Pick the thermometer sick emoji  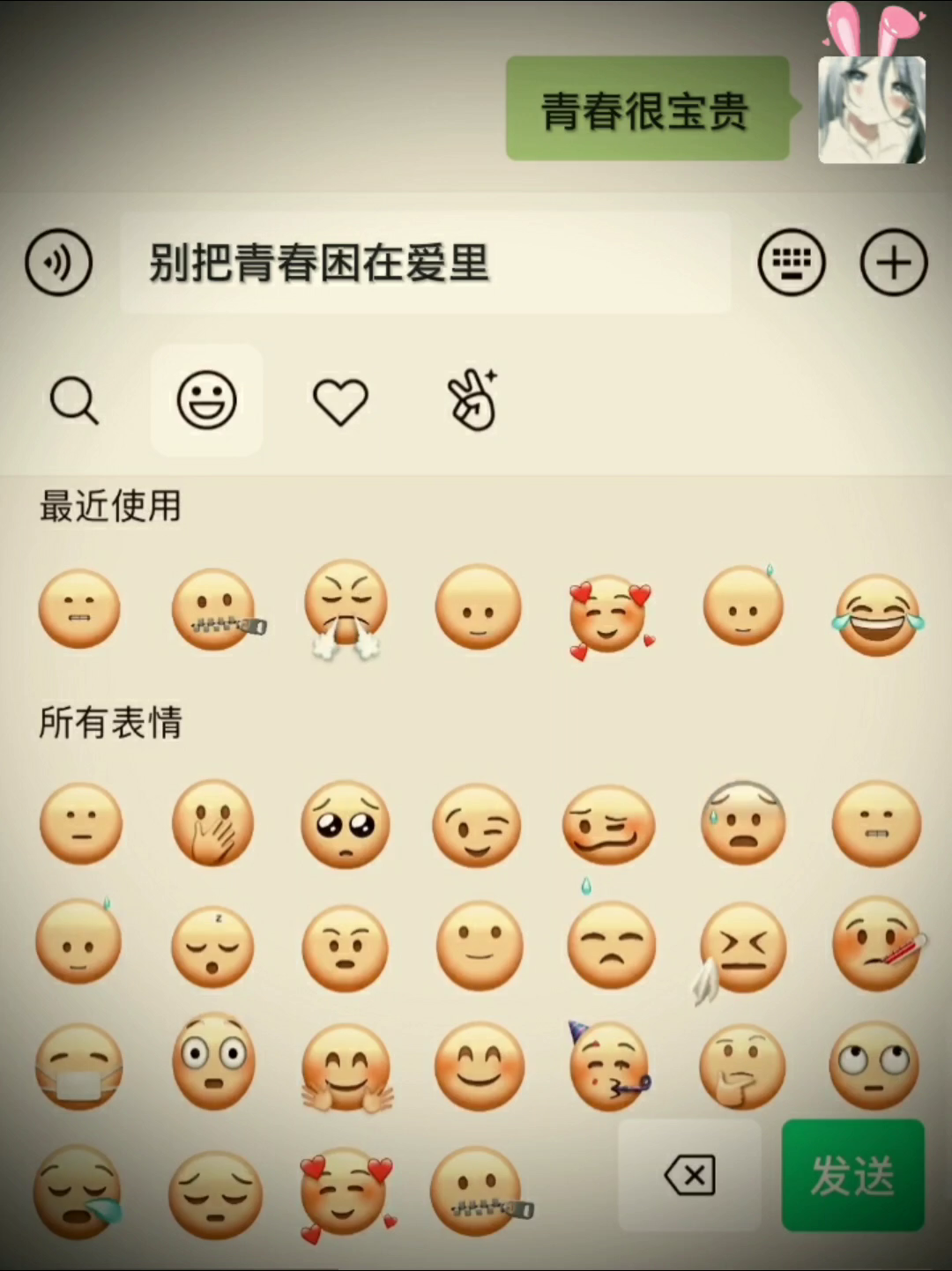[877, 945]
